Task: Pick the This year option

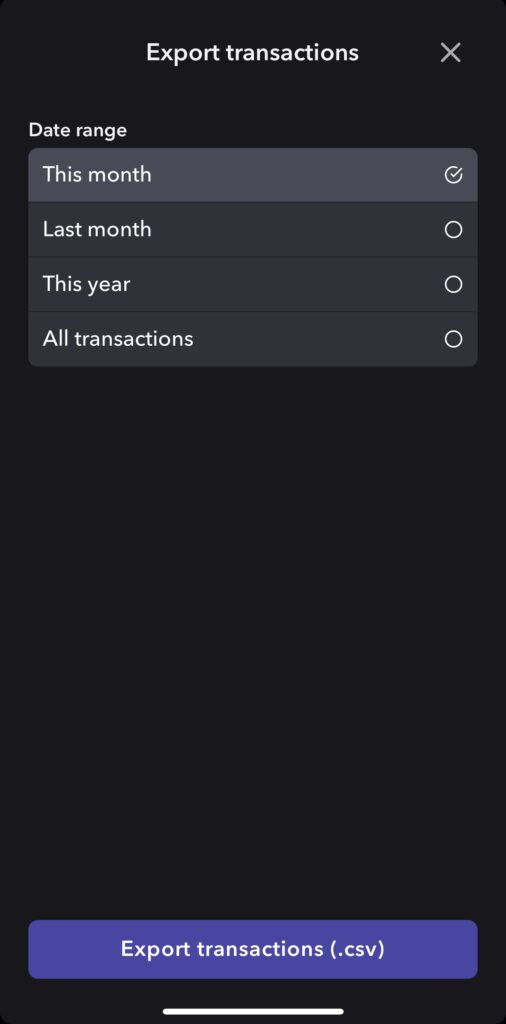Action: tap(253, 284)
